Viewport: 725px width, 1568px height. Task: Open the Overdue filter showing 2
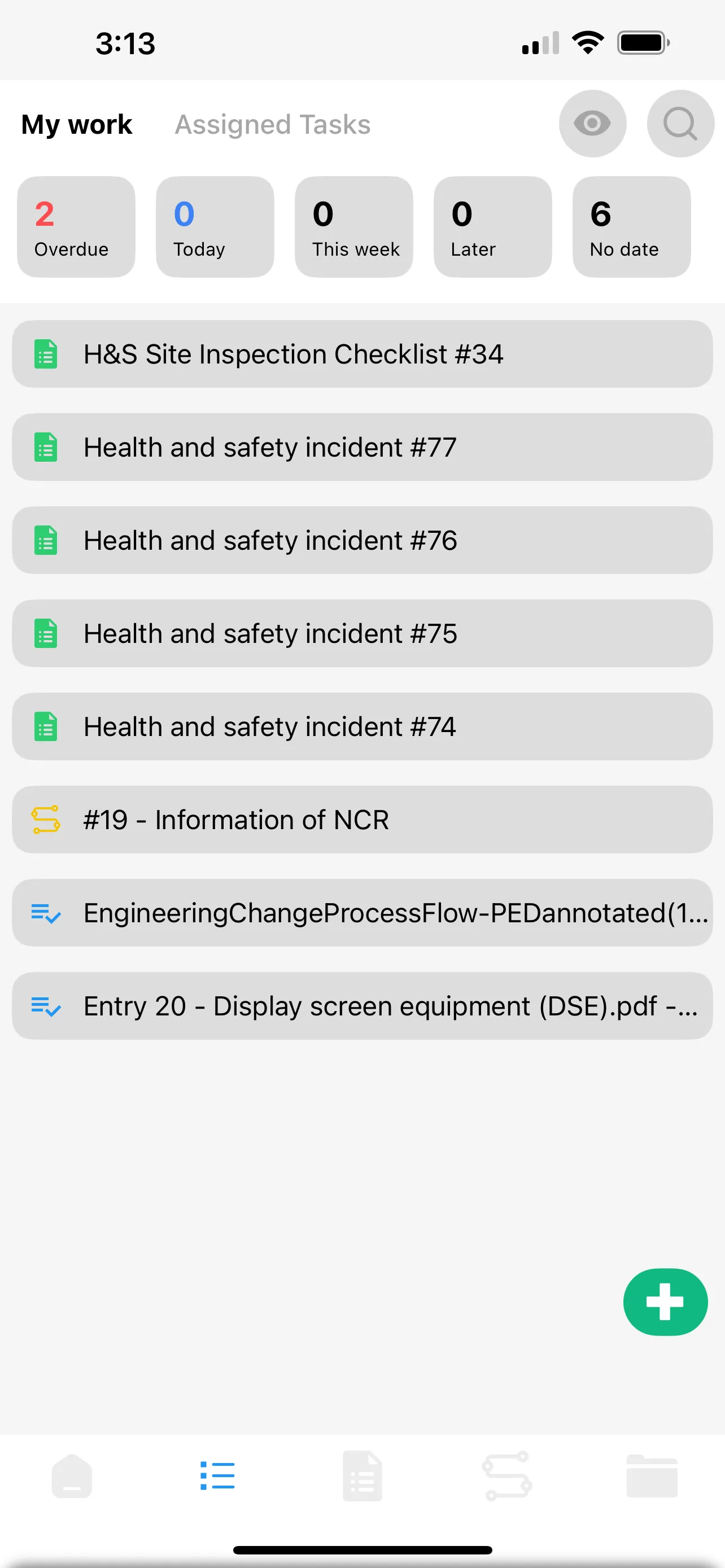[76, 226]
